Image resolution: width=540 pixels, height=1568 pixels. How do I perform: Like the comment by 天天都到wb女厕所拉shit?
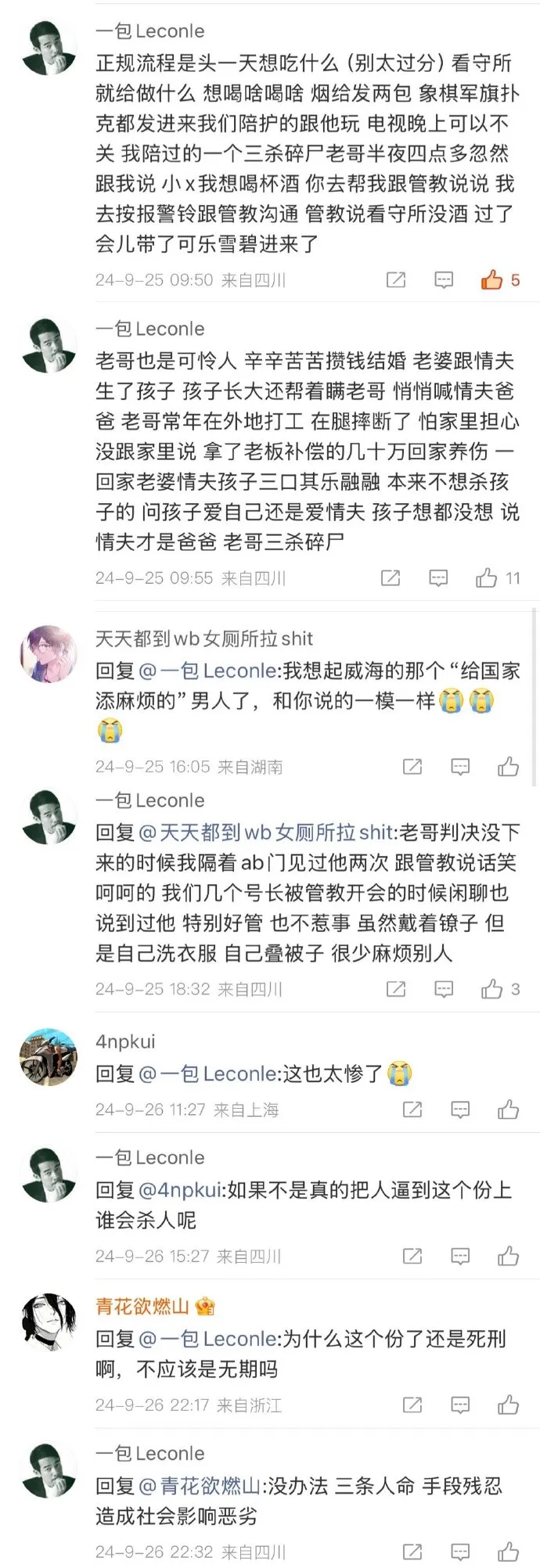coord(508,766)
